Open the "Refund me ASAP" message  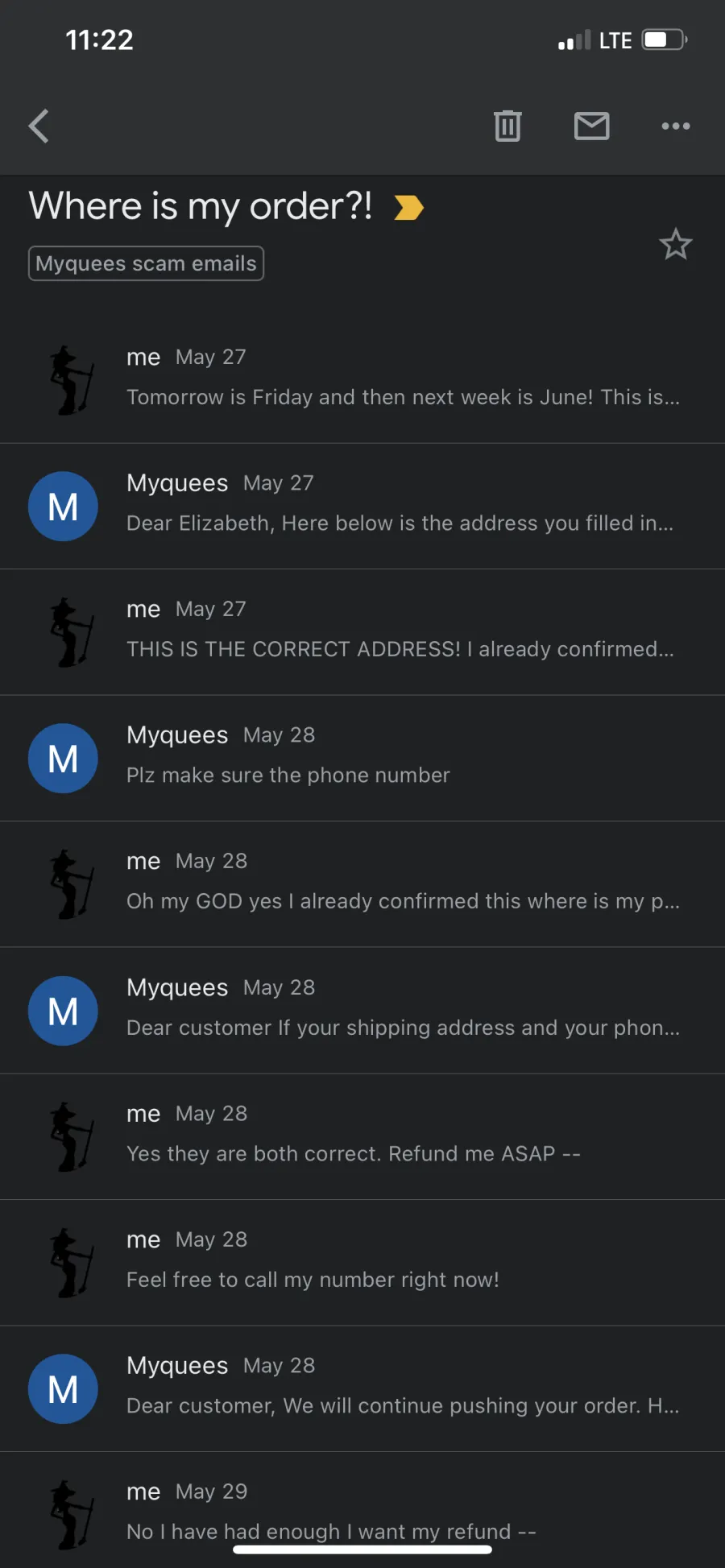tap(362, 1136)
